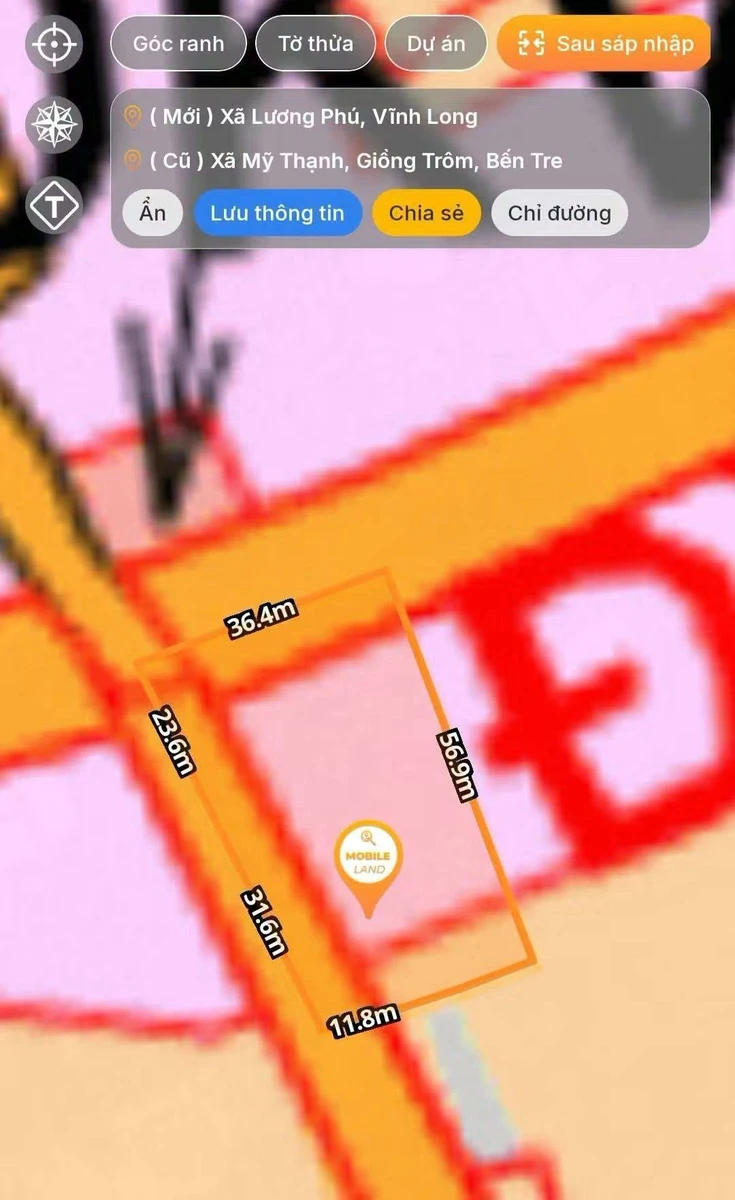Open the Dự án chip
Screen dimensions: 735x1200
(x=436, y=44)
